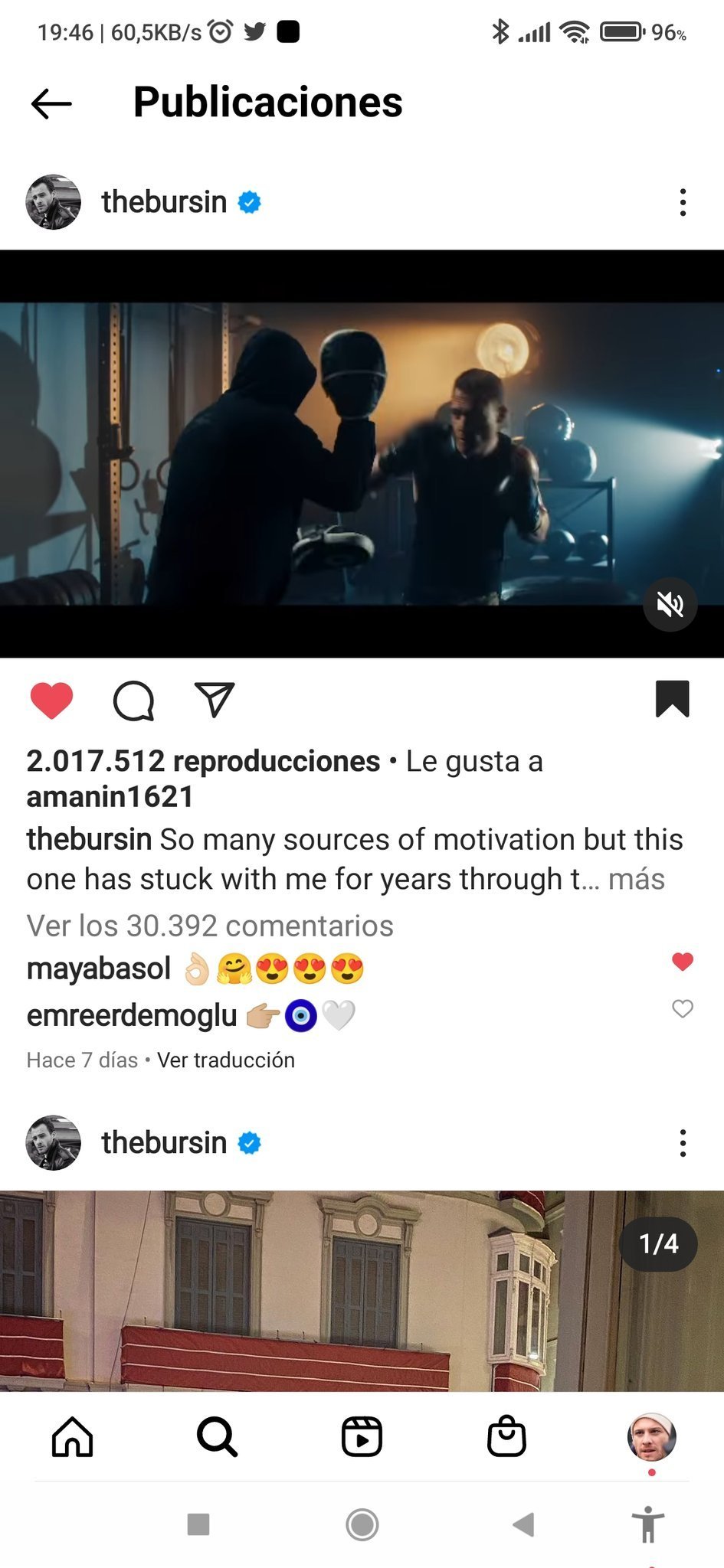View all 30.392 comentarios
Image resolution: width=724 pixels, height=1568 pixels.
210,926
